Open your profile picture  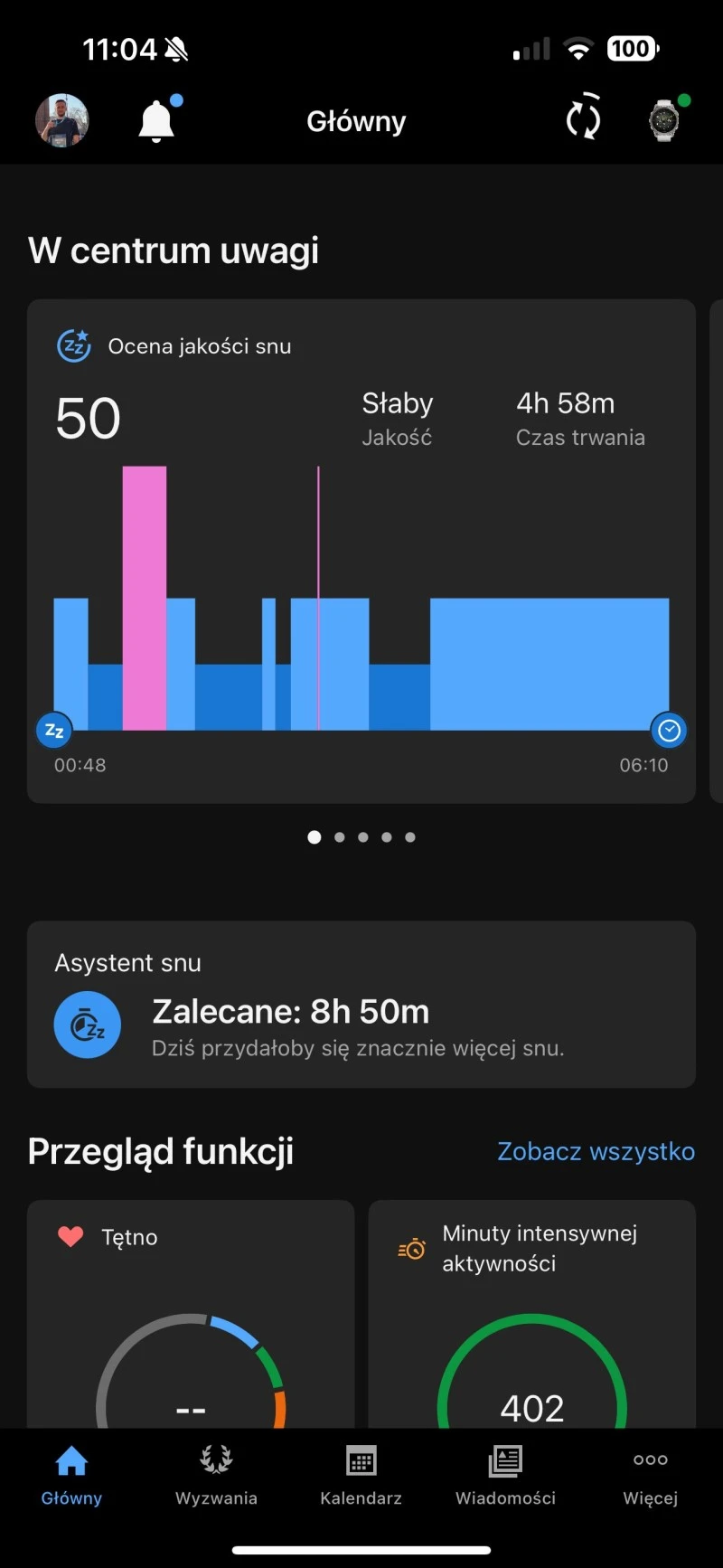click(61, 118)
